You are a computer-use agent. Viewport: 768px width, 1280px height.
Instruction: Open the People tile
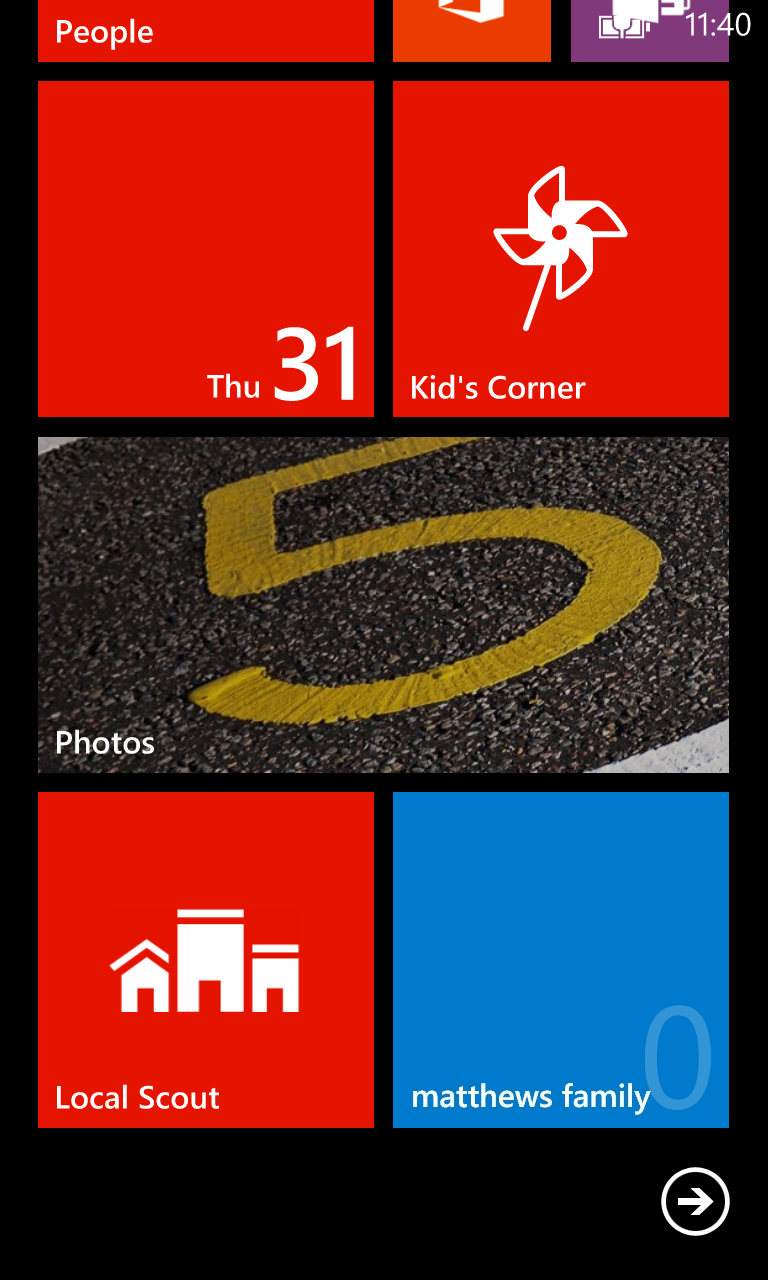click(206, 31)
